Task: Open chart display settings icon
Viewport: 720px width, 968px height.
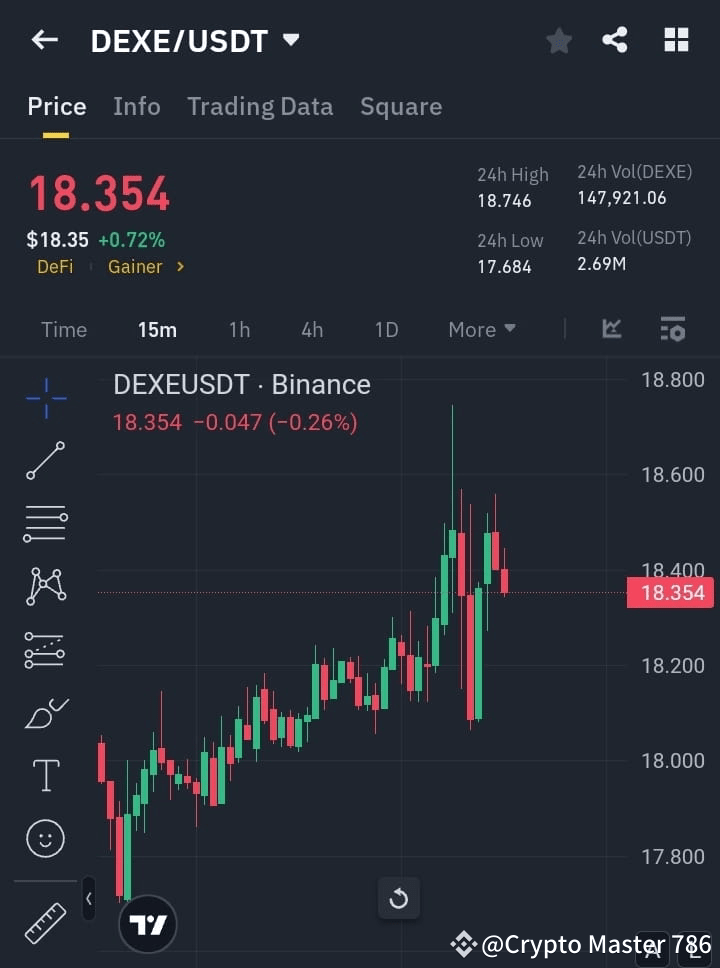Action: [672, 328]
